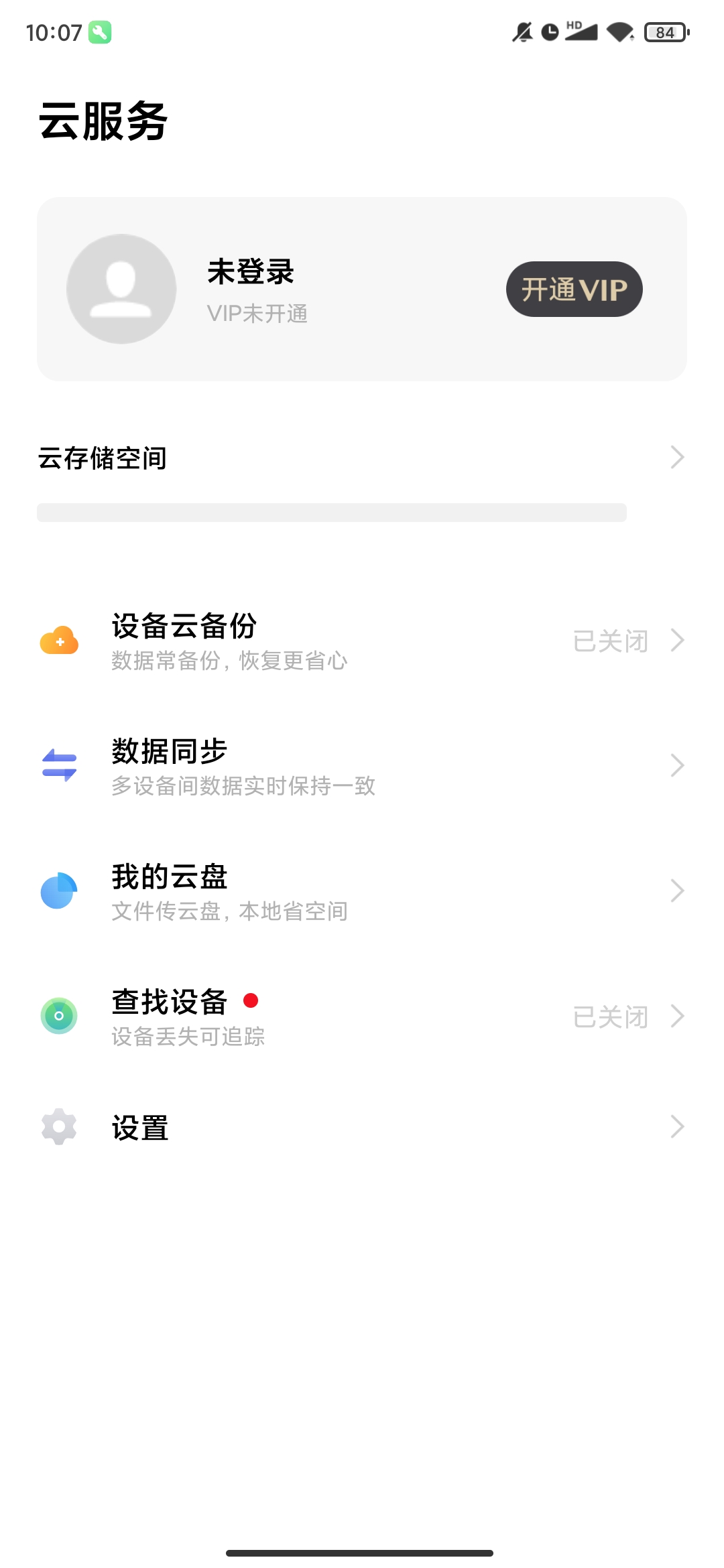Enable 设备云备份 shown as 已关闭

coord(611,642)
